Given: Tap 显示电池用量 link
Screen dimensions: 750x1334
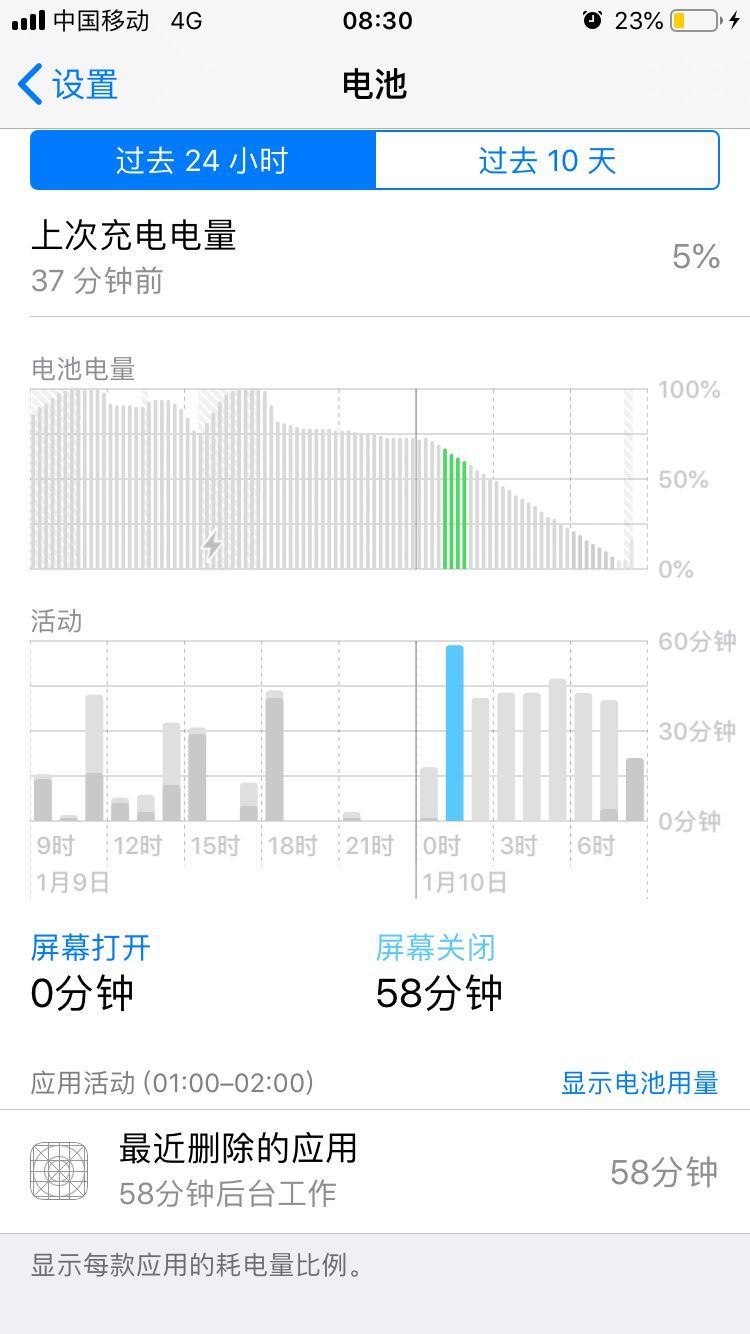Looking at the screenshot, I should click(639, 1082).
